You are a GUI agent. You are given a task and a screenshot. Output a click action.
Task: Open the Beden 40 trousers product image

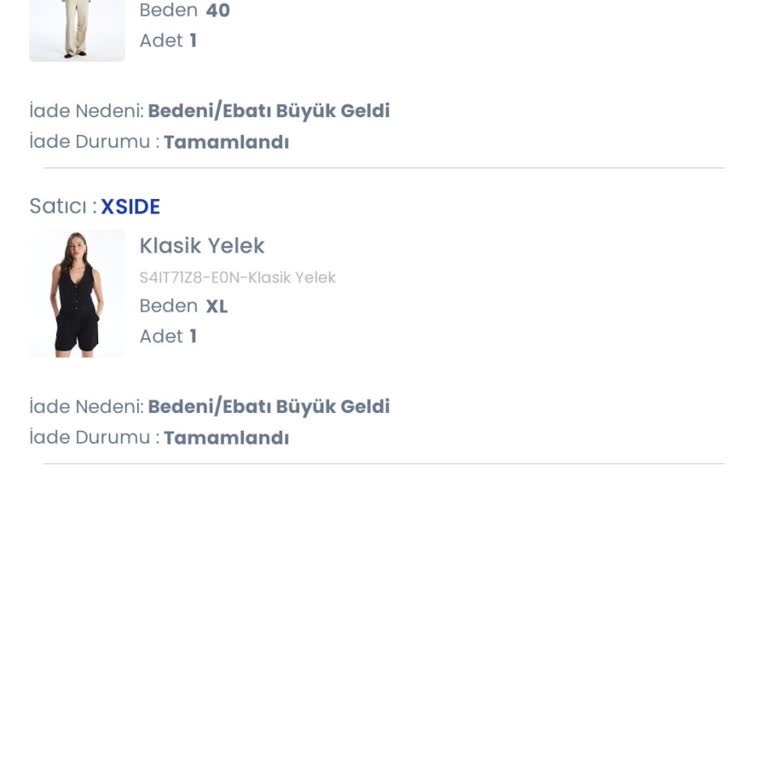[x=77, y=30]
